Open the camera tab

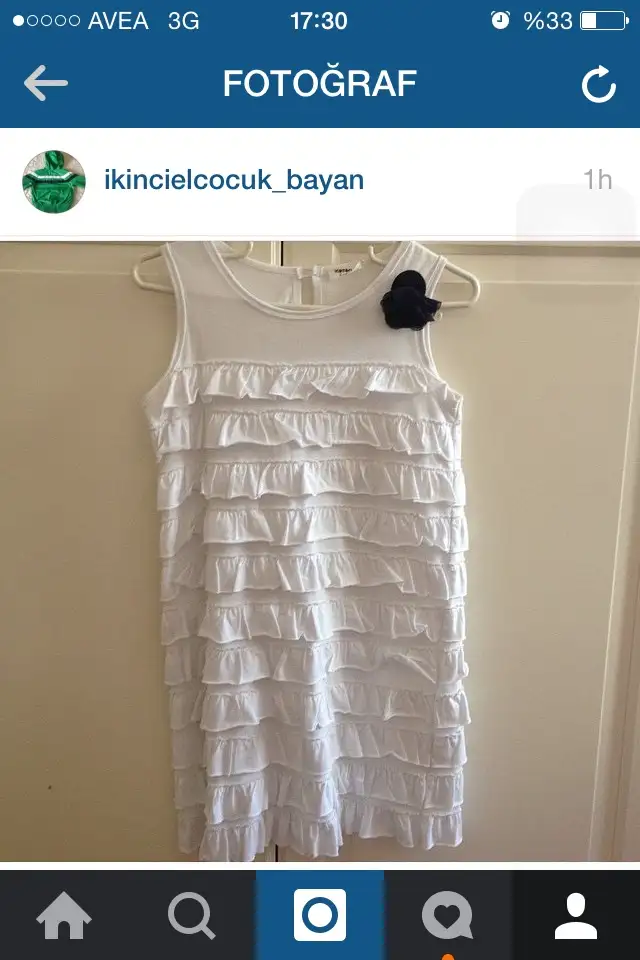click(320, 915)
